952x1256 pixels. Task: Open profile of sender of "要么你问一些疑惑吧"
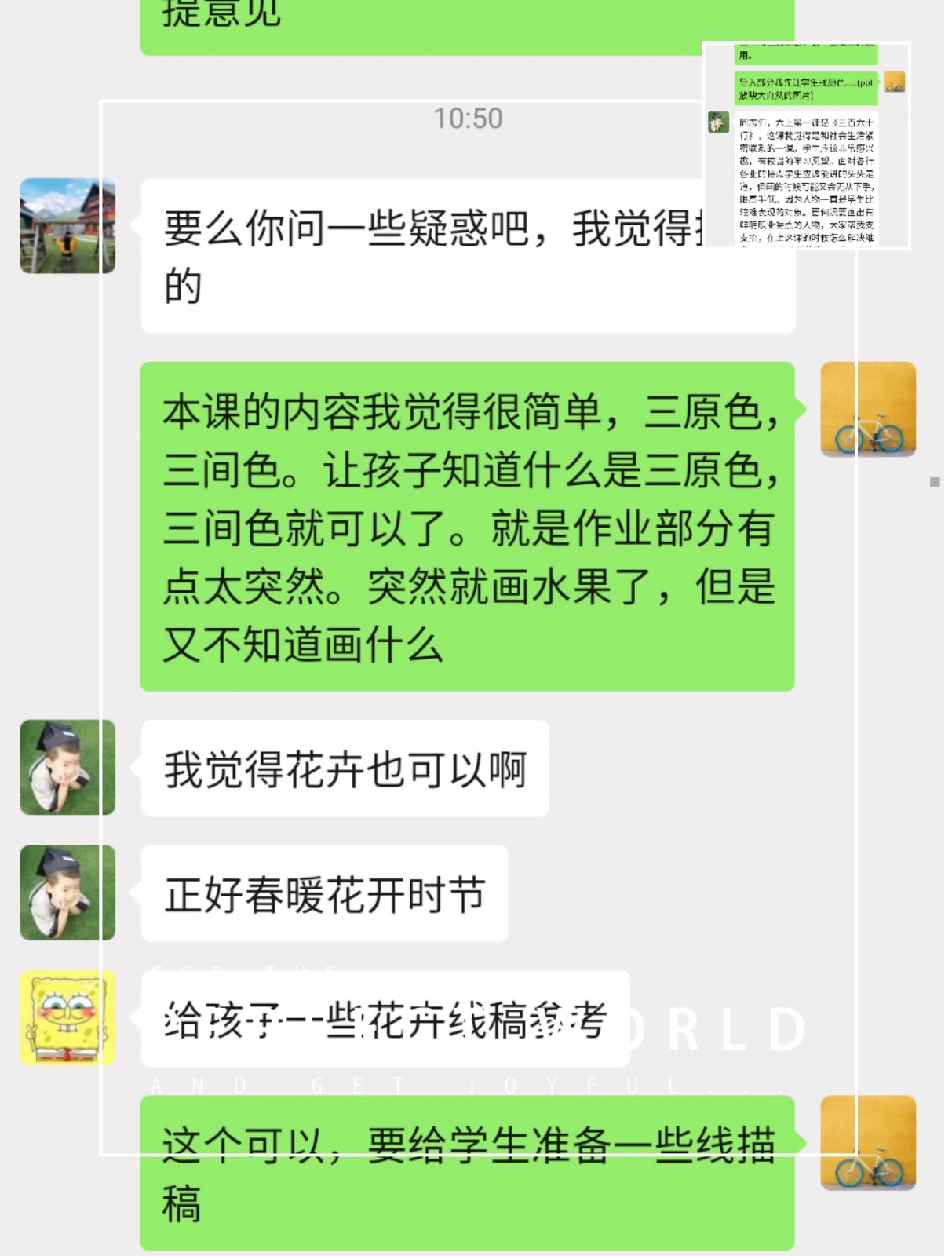point(67,226)
